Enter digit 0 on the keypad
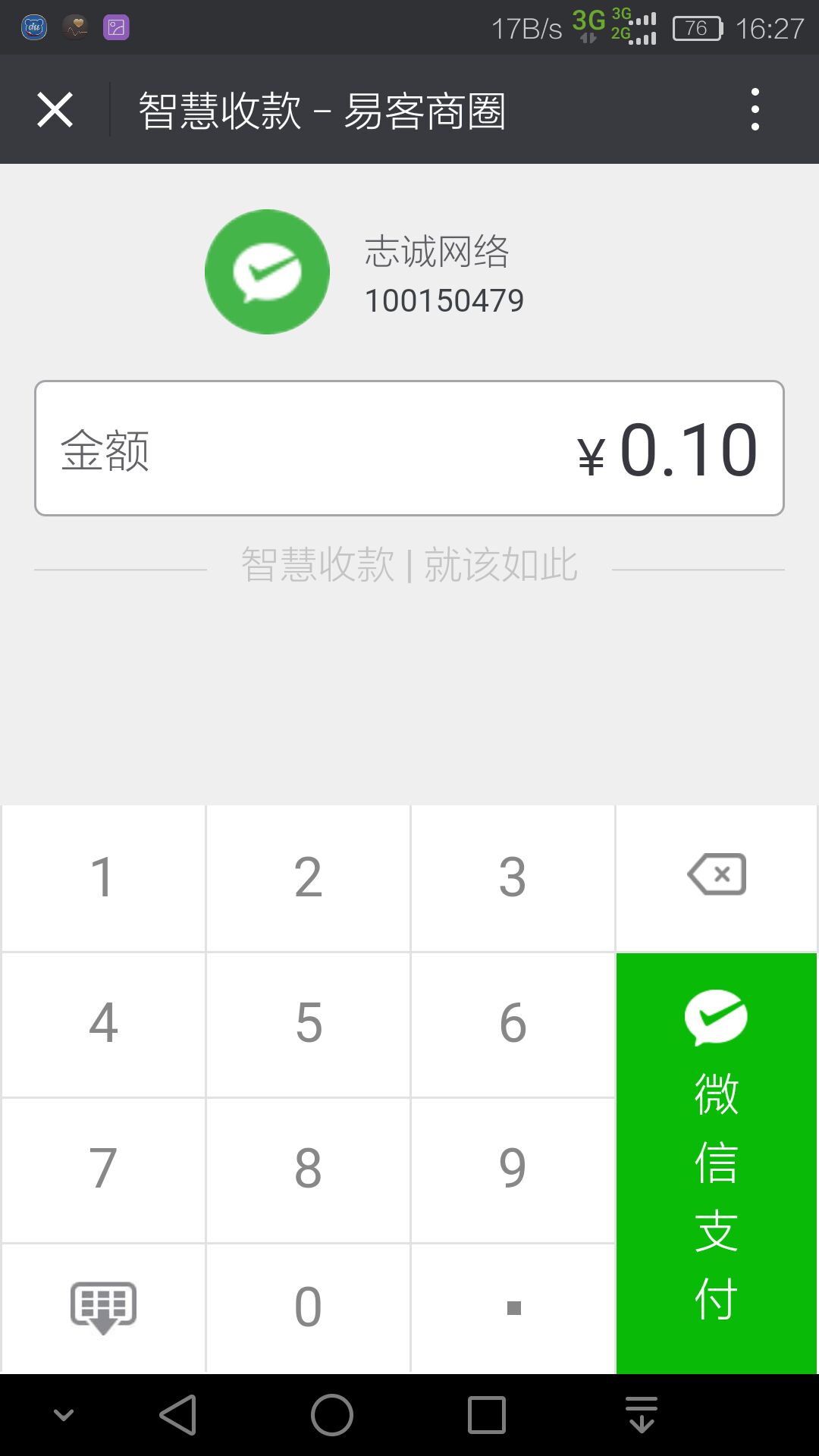The image size is (819, 1456). coord(308,1308)
